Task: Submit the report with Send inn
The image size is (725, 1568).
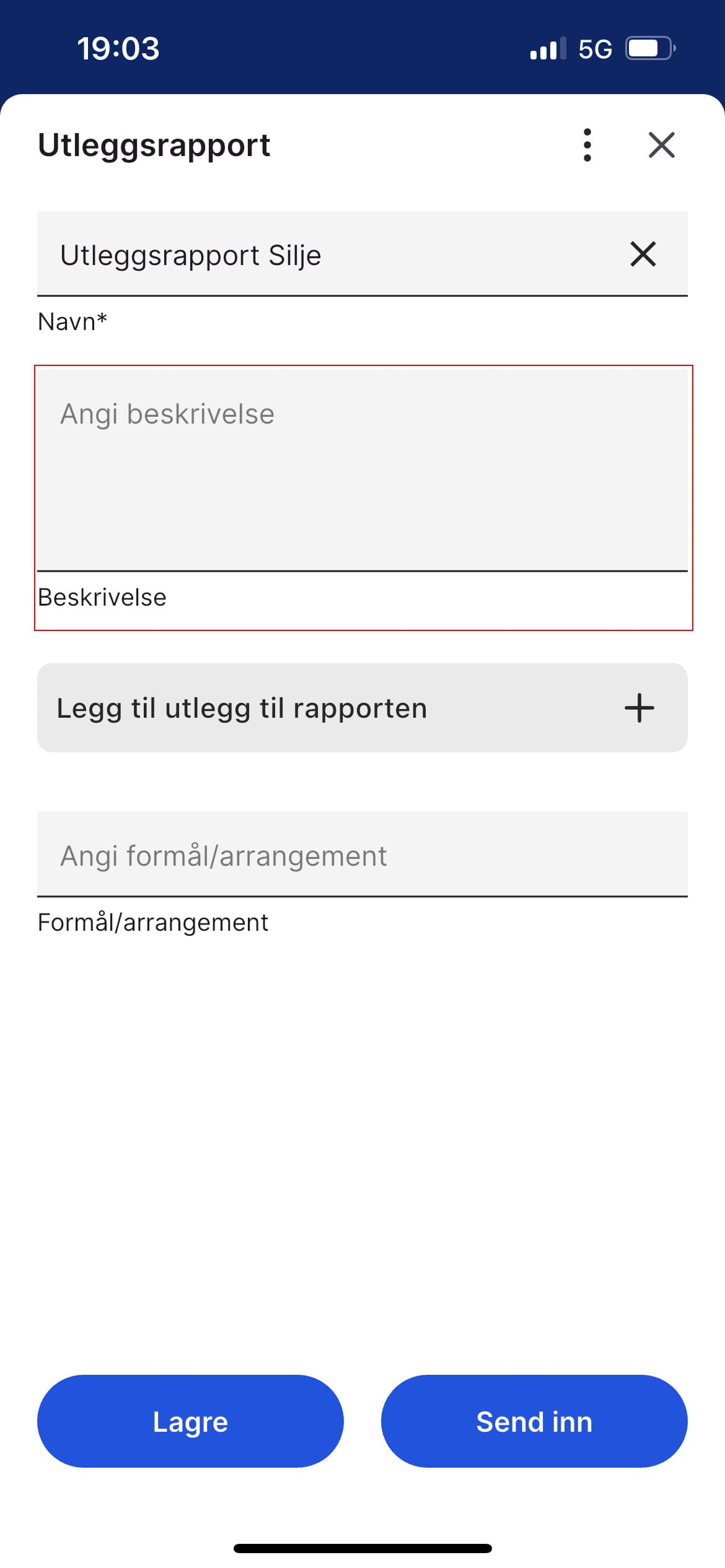Action: pos(534,1421)
